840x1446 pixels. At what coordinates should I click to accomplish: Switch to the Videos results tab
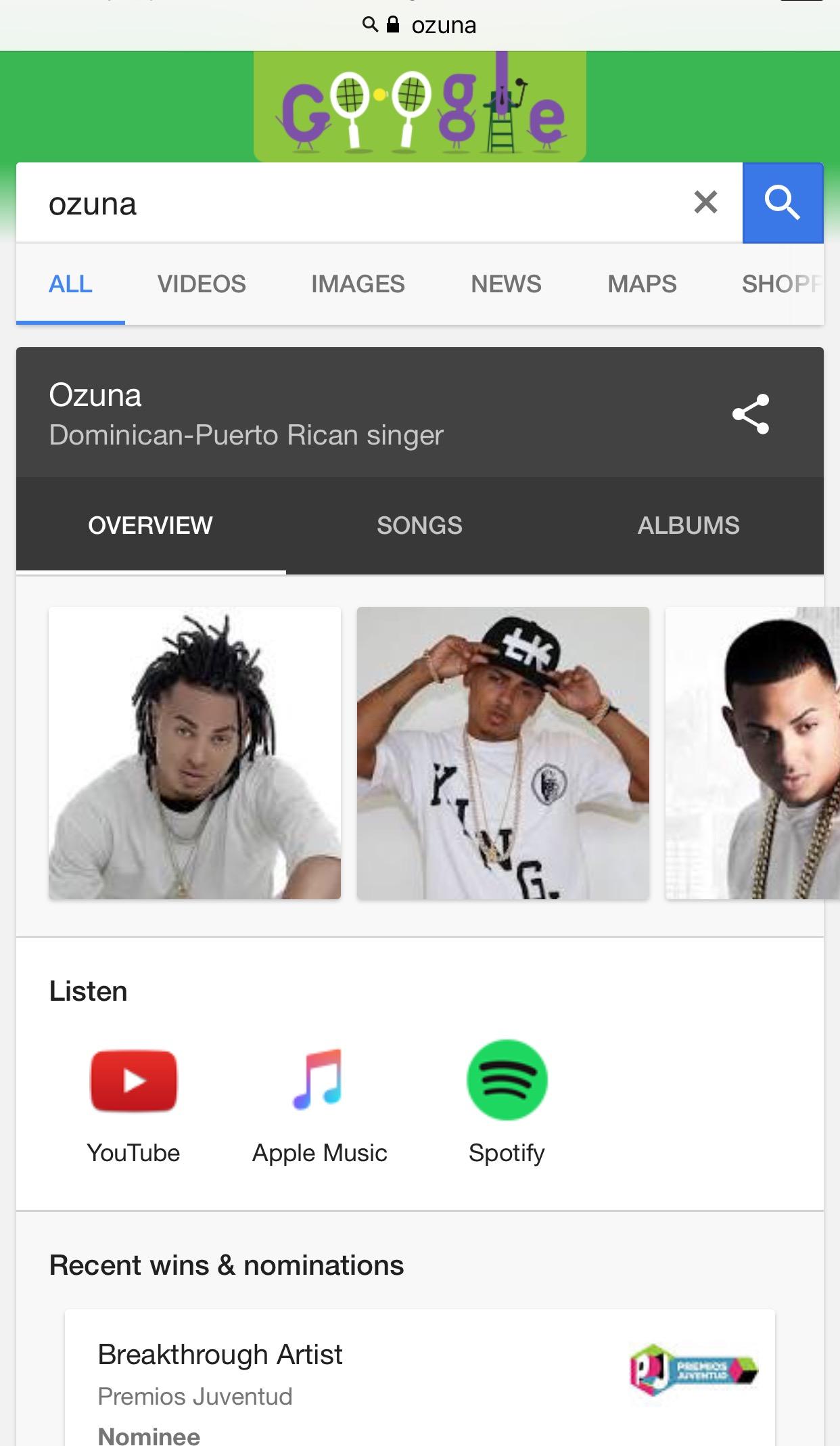click(x=202, y=284)
